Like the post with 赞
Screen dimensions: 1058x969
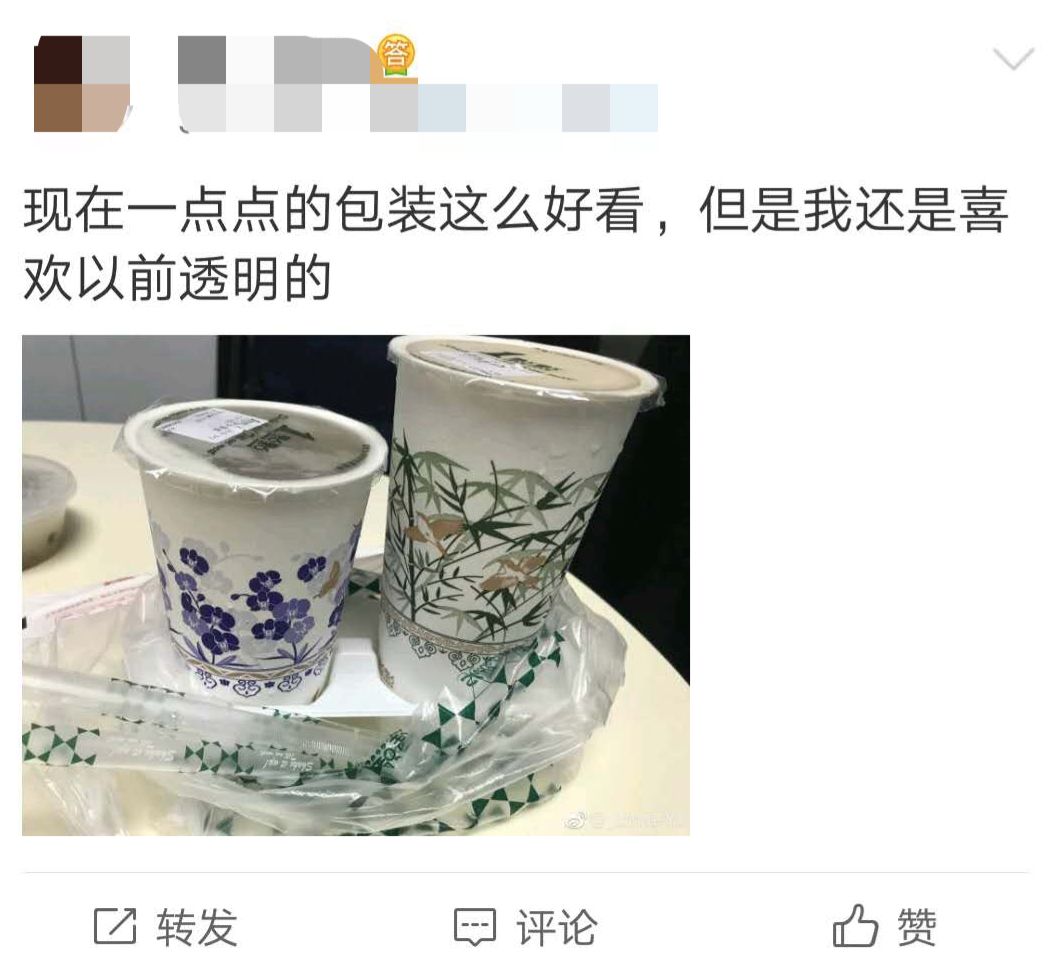[x=886, y=927]
